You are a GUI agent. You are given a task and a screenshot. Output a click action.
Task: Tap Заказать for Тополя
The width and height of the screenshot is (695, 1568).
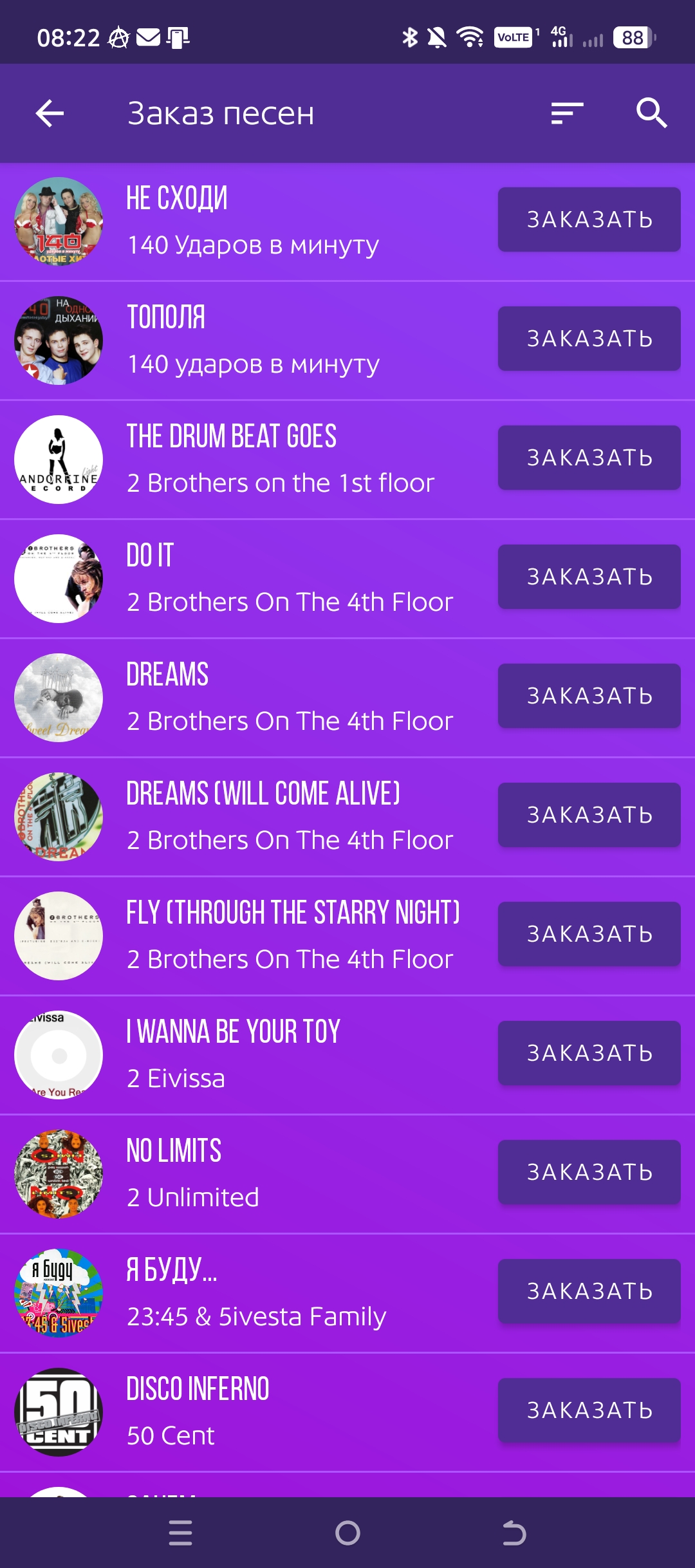(589, 339)
